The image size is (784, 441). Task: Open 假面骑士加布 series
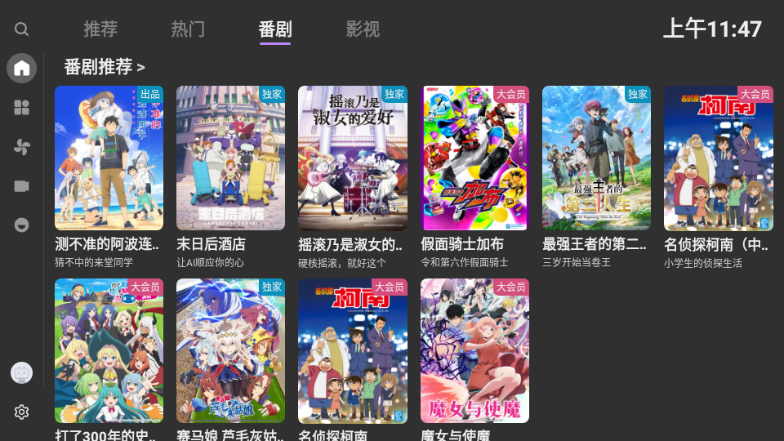[x=475, y=158]
